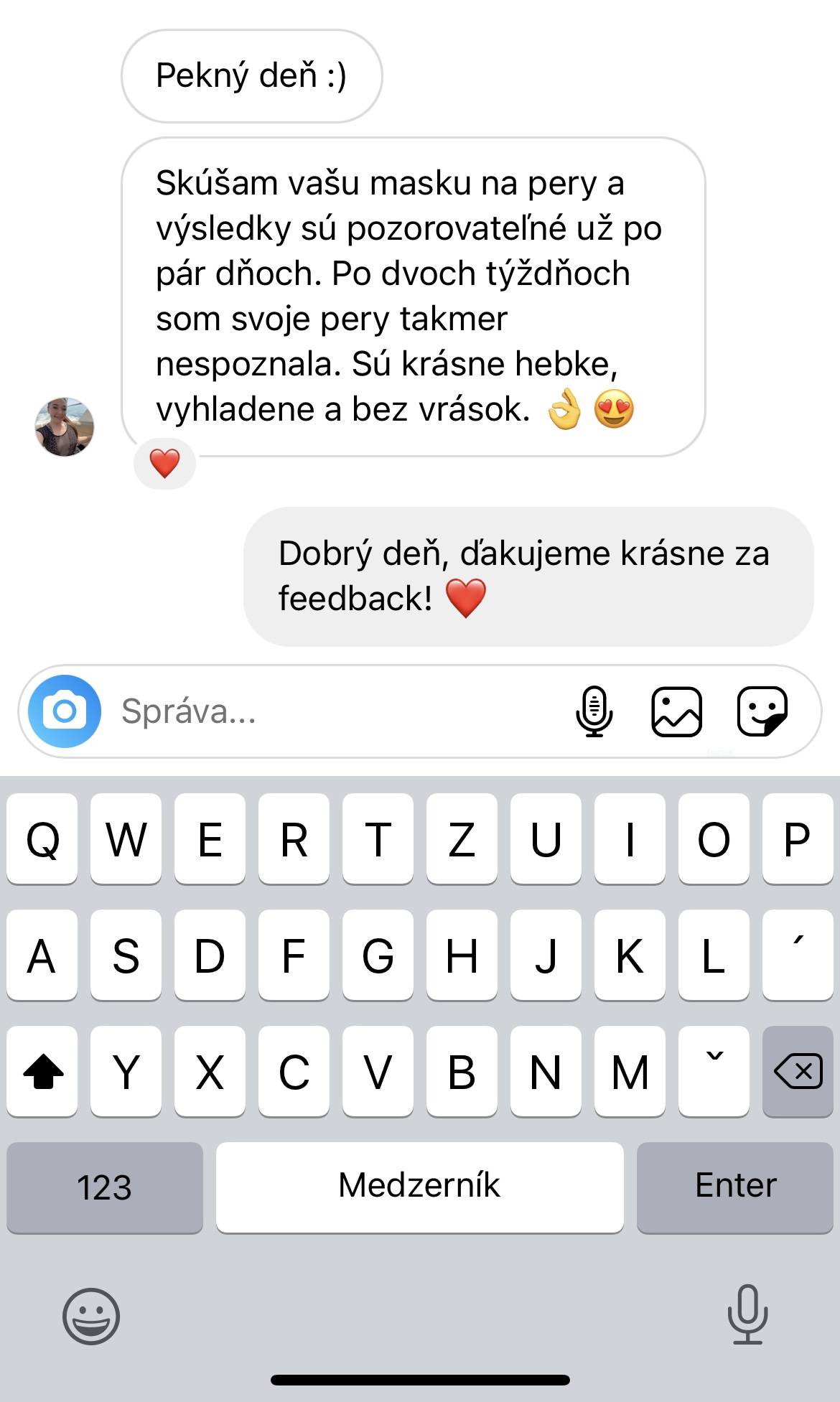Open the sender's profile picture
This screenshot has width=840, height=1402.
(x=65, y=427)
